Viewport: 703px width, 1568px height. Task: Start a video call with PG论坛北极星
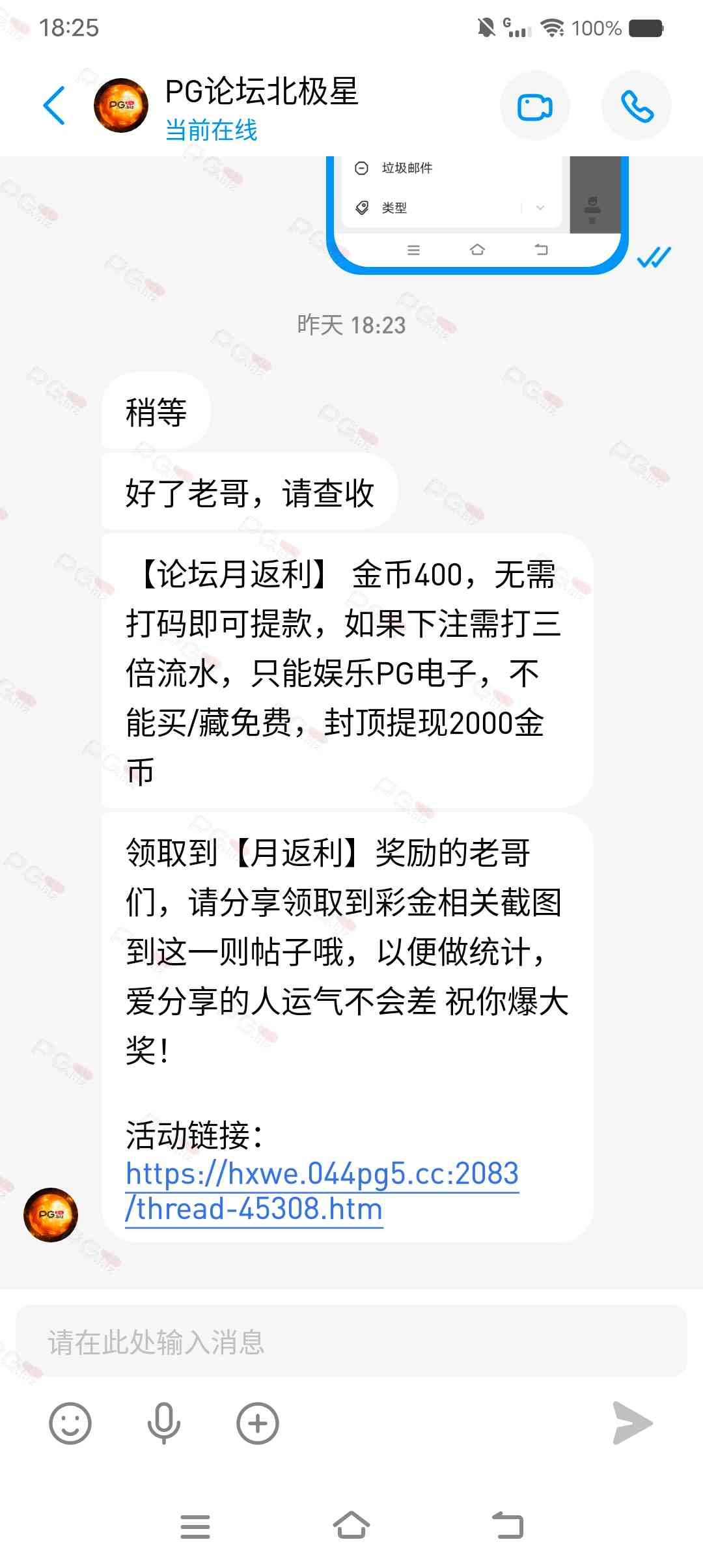(534, 106)
